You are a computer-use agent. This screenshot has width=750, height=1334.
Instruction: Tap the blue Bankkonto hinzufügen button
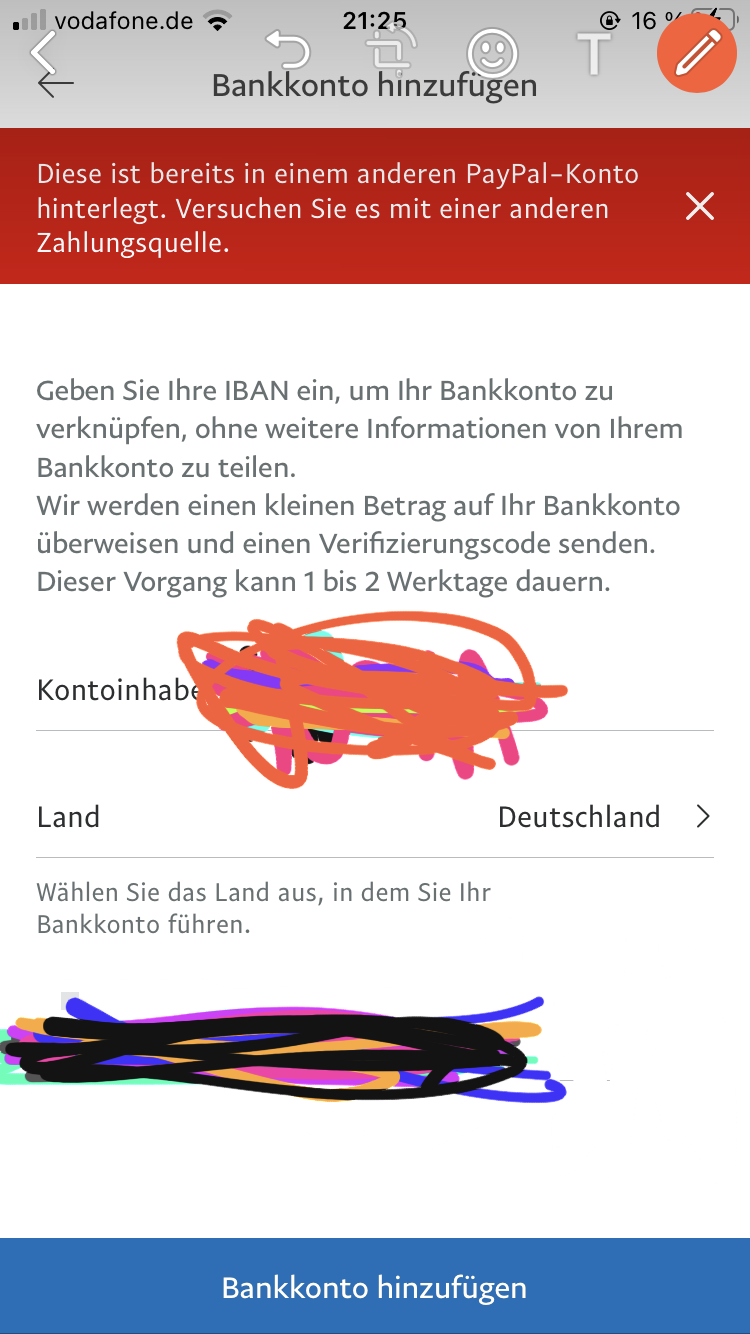pos(375,1286)
